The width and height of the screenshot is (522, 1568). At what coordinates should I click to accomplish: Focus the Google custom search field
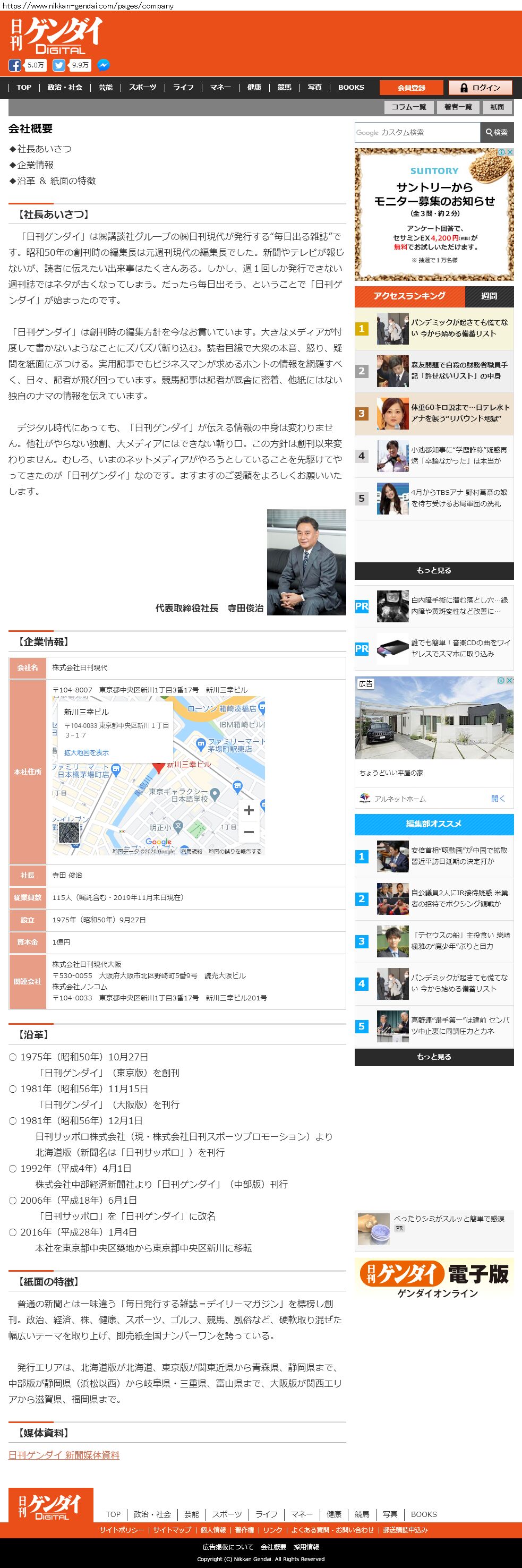coord(417,133)
